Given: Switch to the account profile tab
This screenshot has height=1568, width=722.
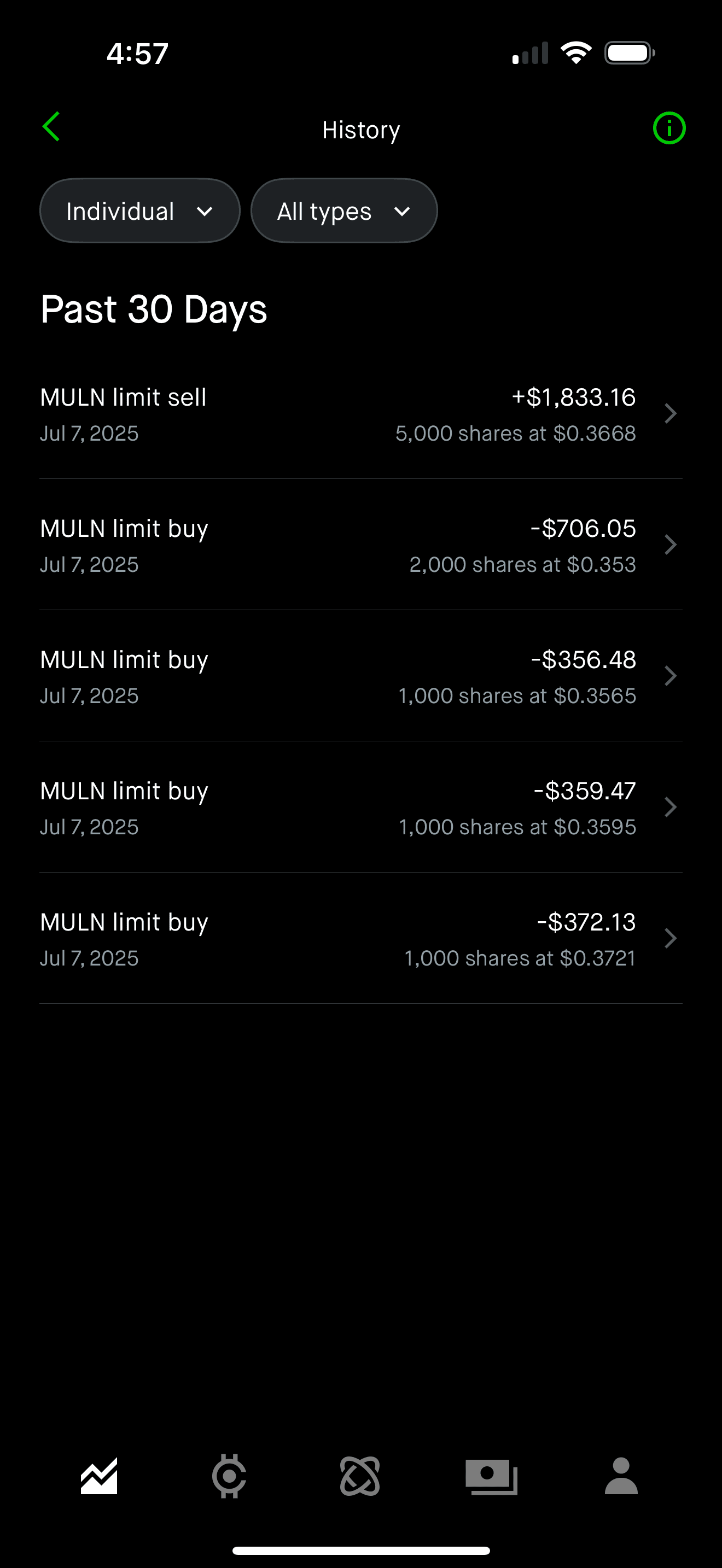Looking at the screenshot, I should pyautogui.click(x=621, y=1476).
